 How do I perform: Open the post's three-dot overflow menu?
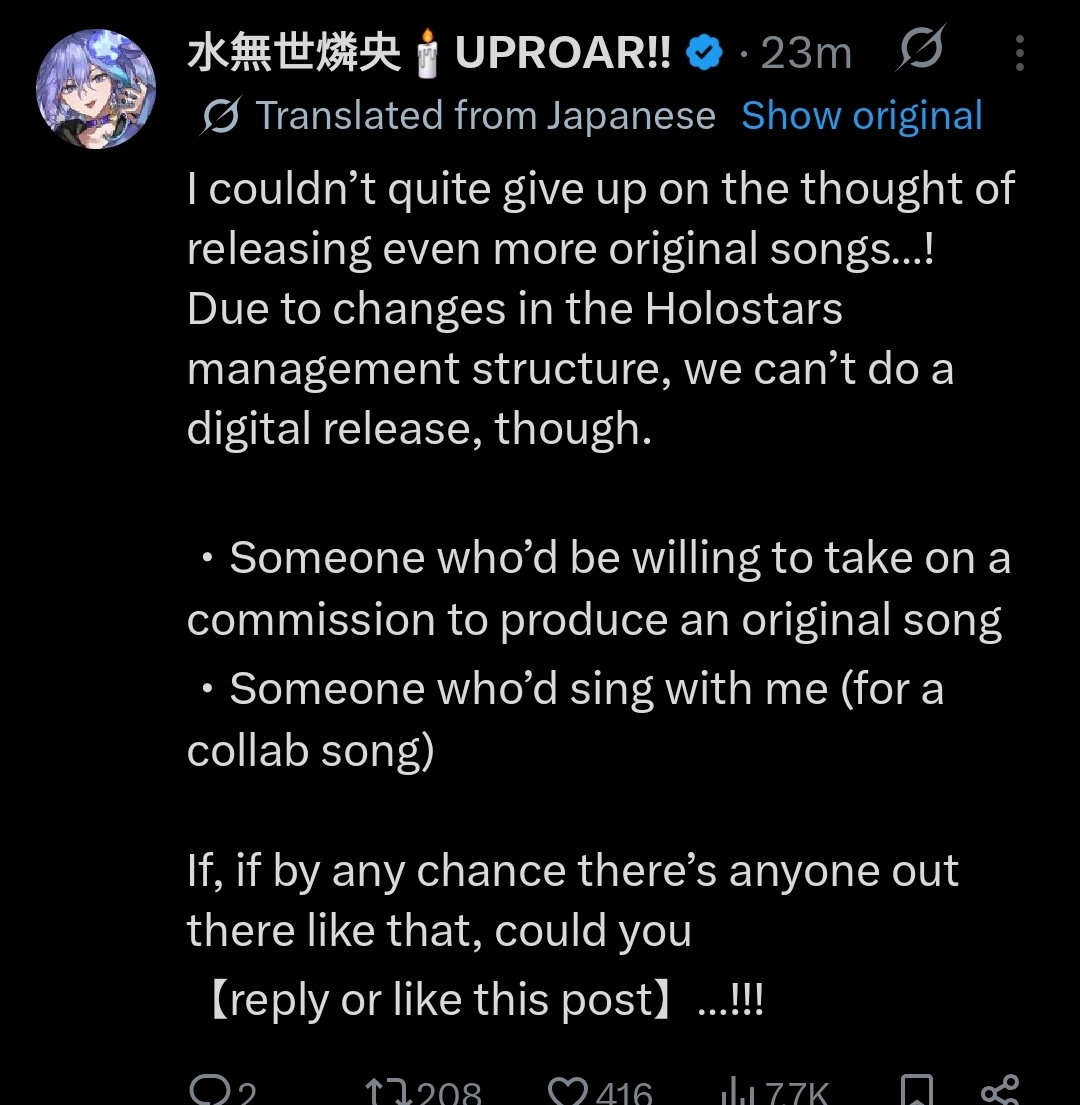[x=1019, y=54]
